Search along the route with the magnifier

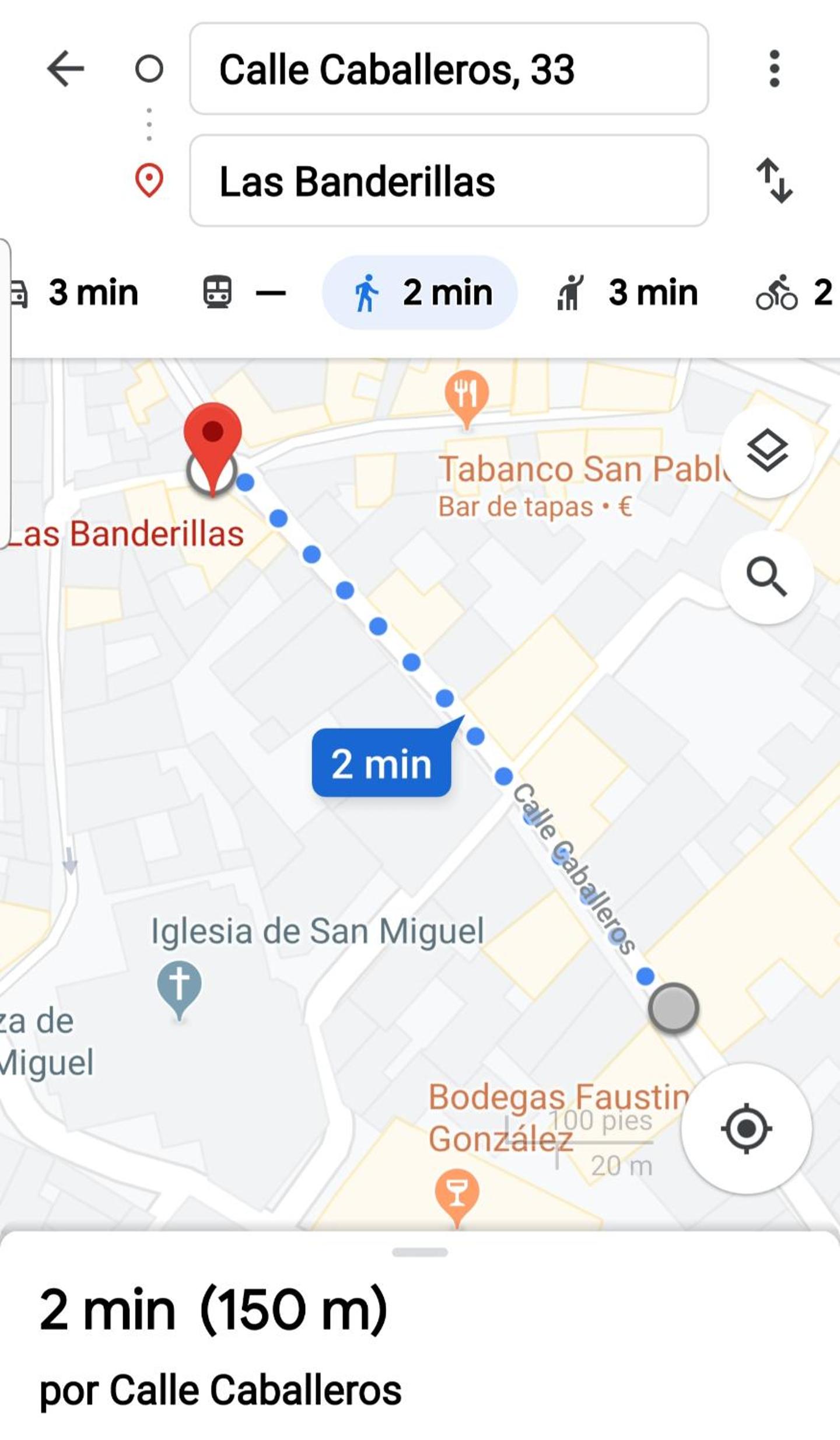767,576
